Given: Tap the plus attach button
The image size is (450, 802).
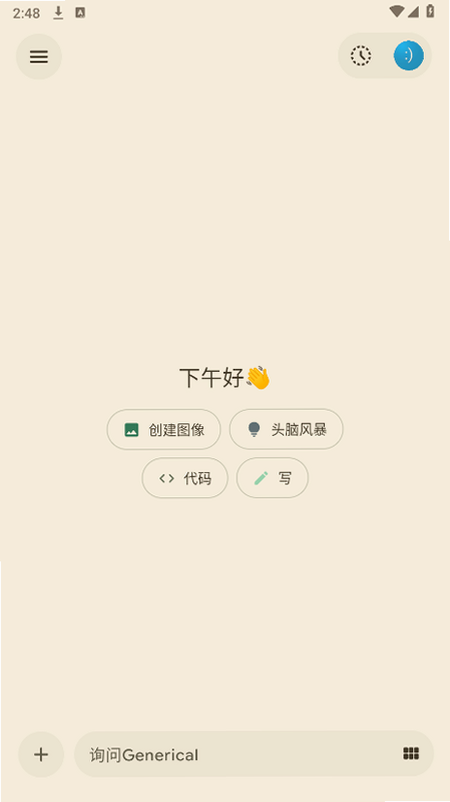Looking at the screenshot, I should (x=41, y=754).
